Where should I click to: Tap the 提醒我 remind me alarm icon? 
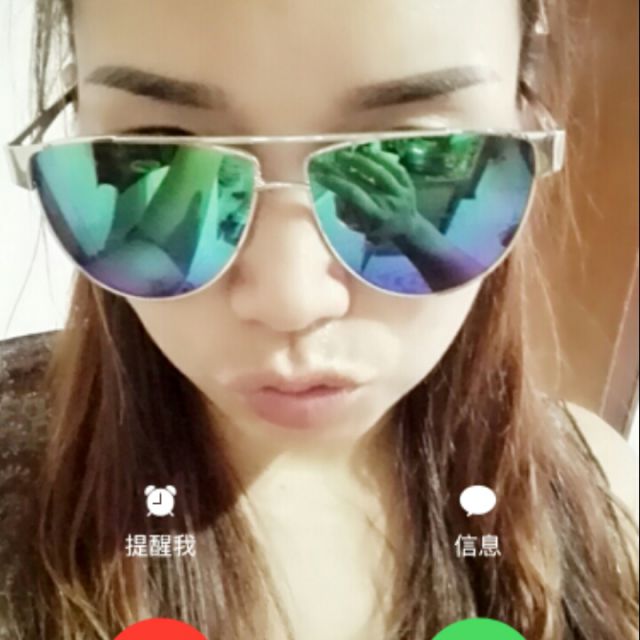pyautogui.click(x=160, y=500)
